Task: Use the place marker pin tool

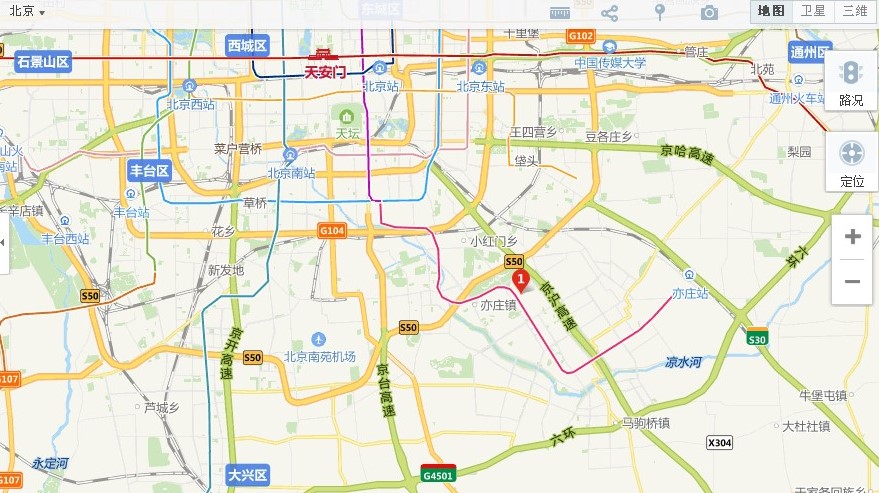Action: pyautogui.click(x=660, y=12)
